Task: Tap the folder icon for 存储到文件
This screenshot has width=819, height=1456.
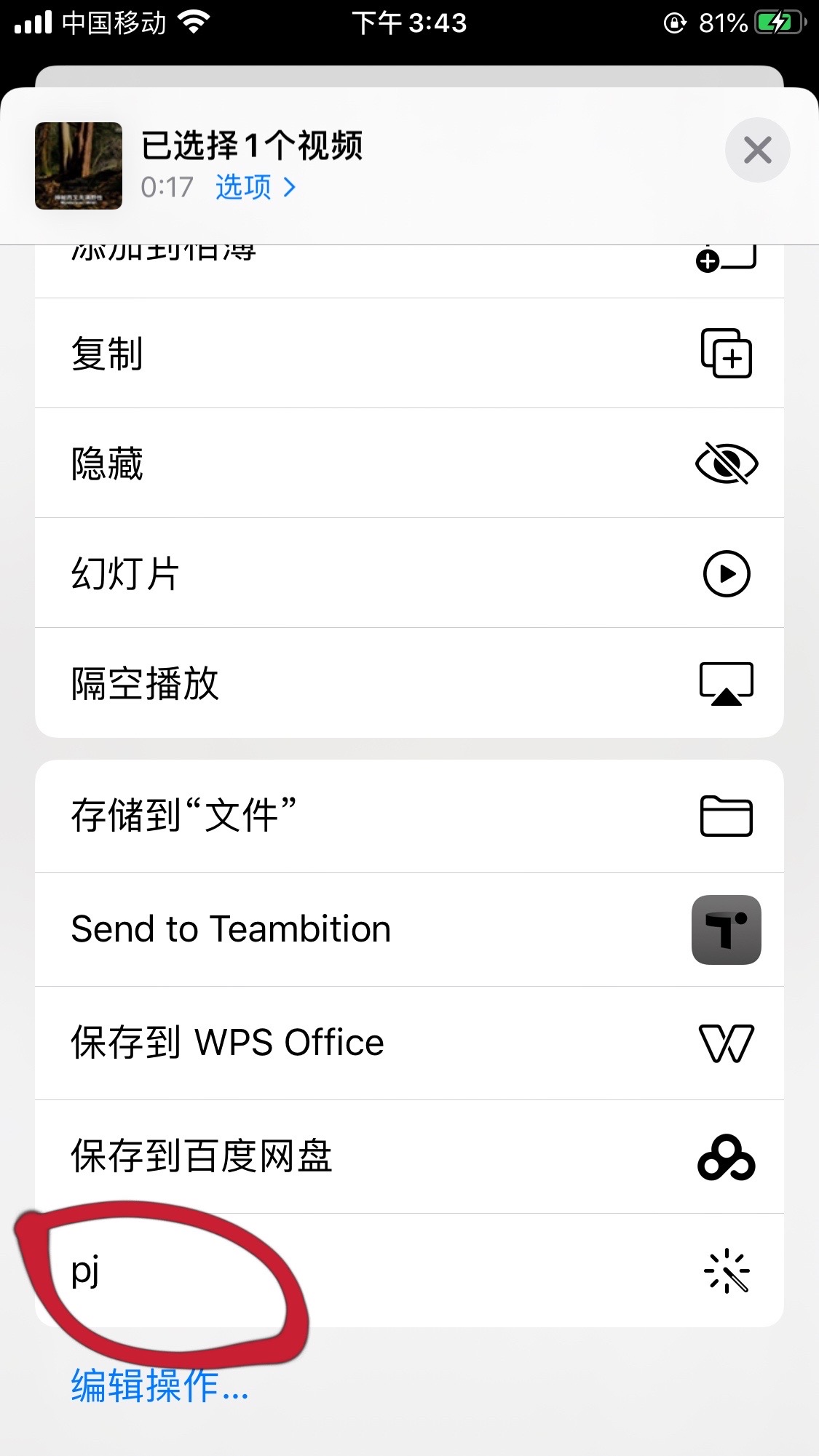Action: (x=727, y=816)
